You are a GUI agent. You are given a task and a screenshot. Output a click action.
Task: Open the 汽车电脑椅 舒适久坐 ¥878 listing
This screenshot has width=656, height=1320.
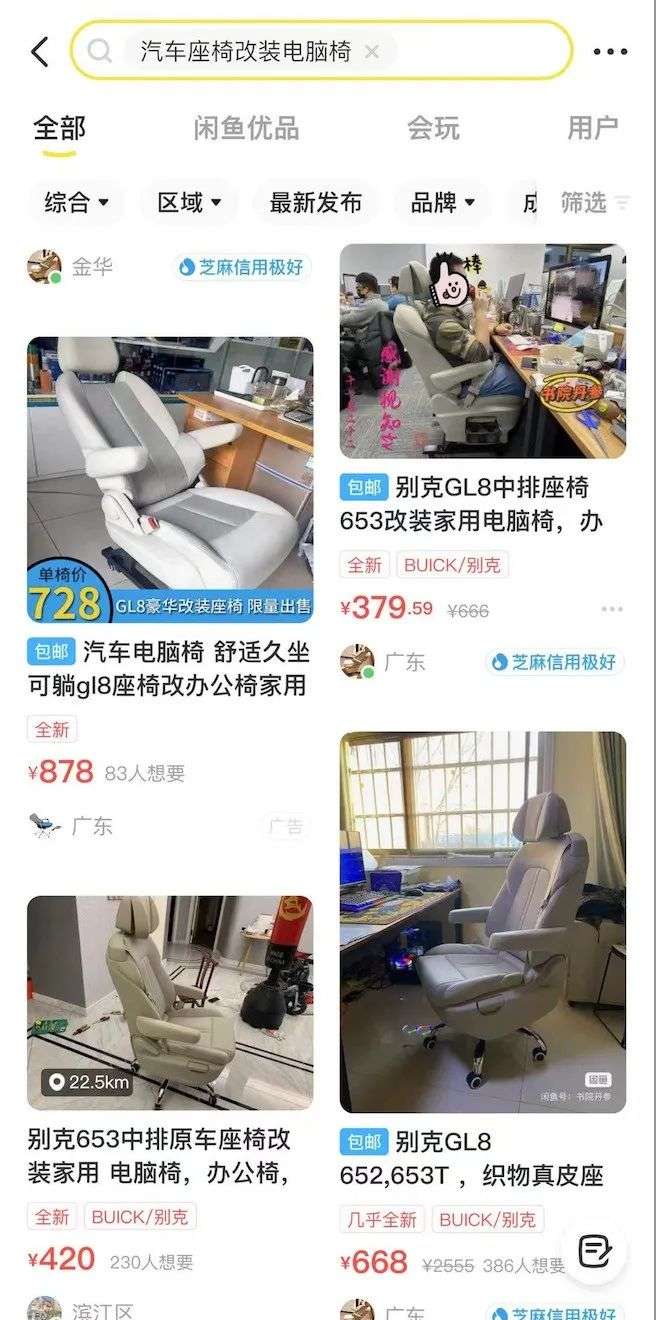pos(170,562)
